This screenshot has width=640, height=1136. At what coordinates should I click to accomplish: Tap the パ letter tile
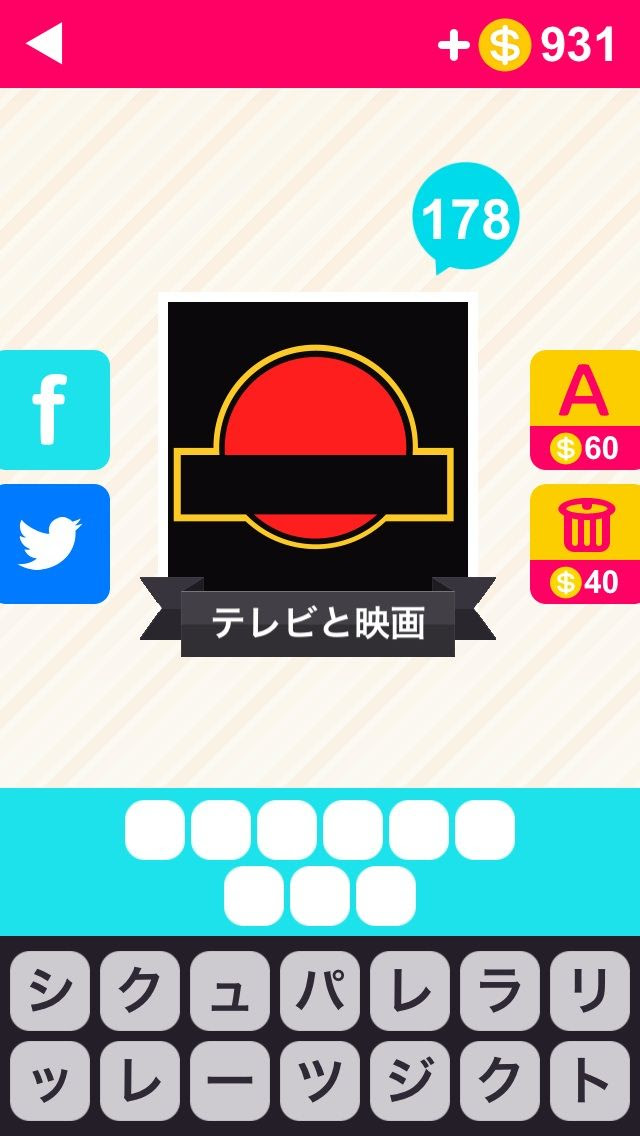point(320,991)
